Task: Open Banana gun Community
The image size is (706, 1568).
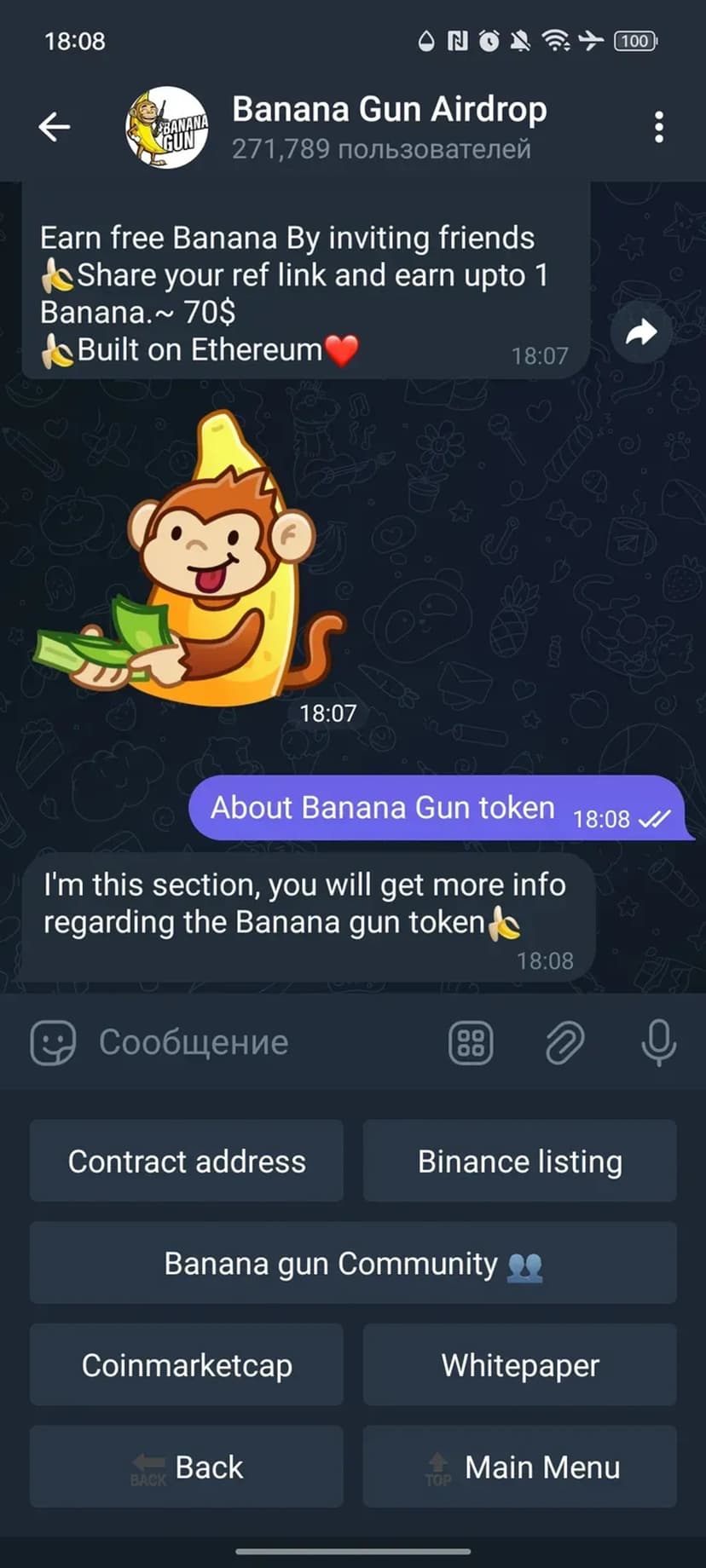Action: click(353, 1263)
